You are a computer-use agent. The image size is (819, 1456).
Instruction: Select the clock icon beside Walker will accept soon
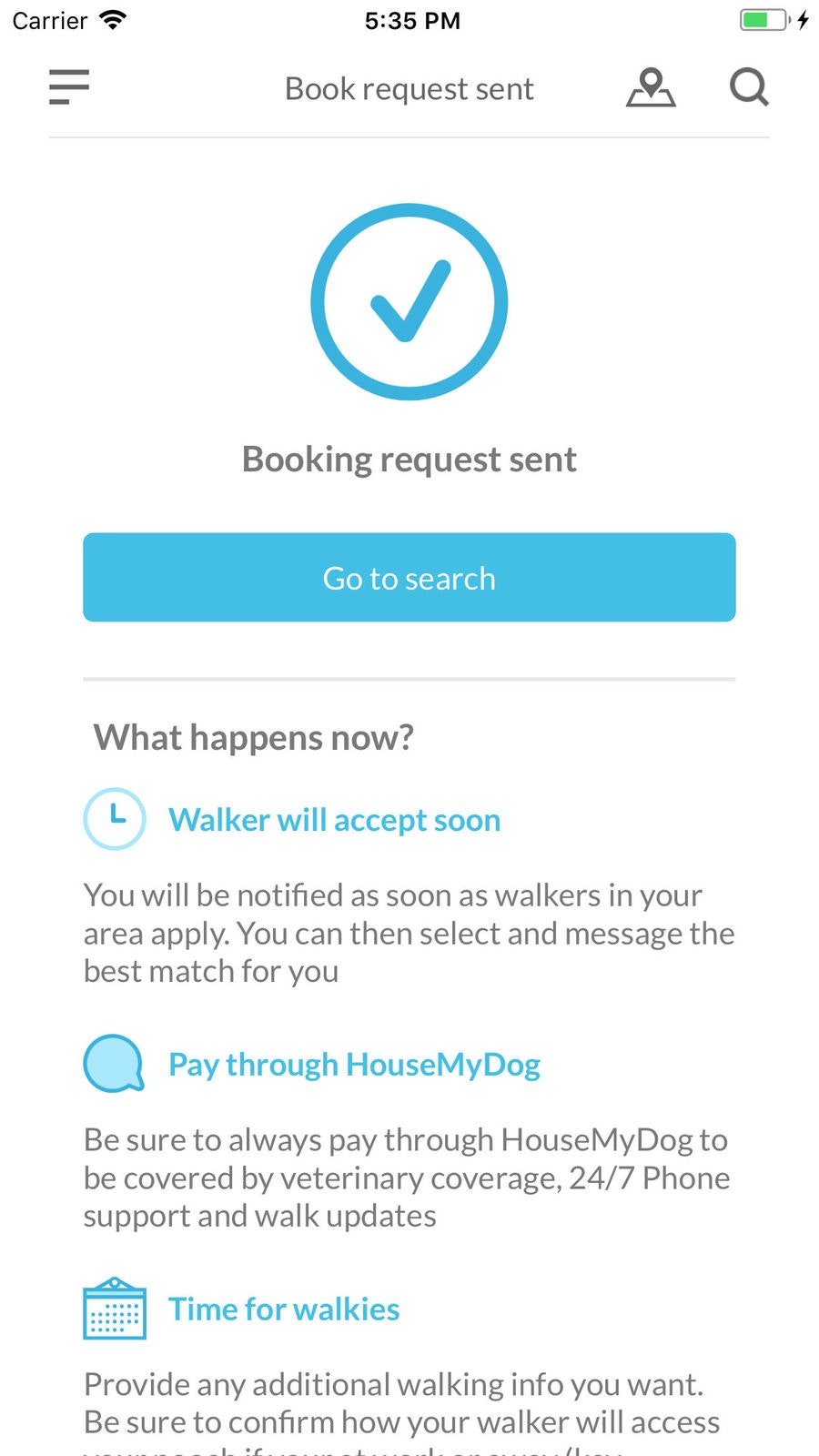click(x=115, y=818)
